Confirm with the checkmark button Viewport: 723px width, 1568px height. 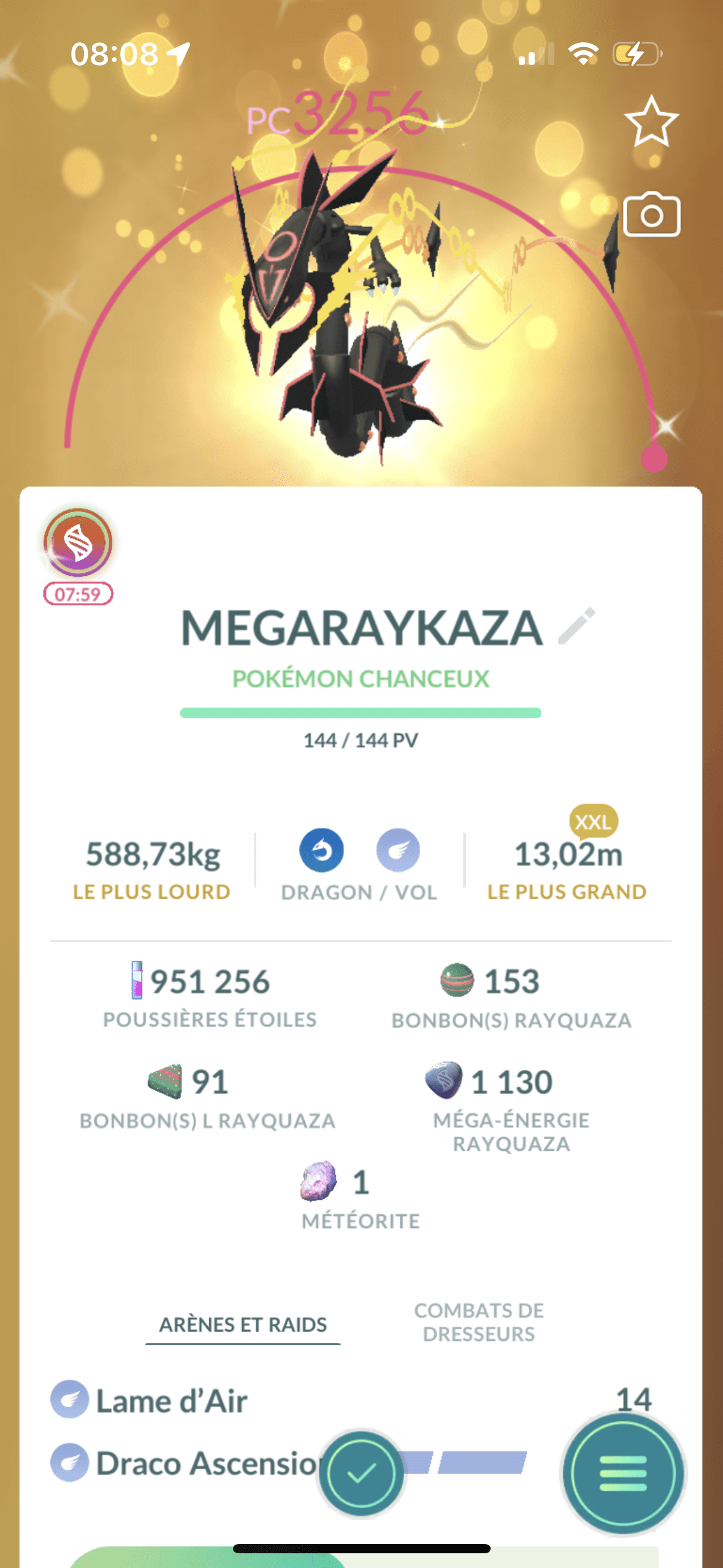click(x=361, y=1472)
